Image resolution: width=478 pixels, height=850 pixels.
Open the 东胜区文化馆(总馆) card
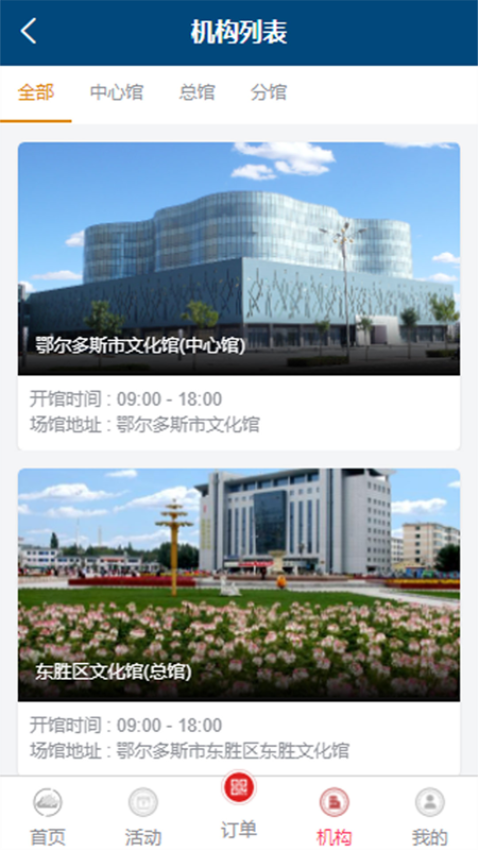click(239, 622)
